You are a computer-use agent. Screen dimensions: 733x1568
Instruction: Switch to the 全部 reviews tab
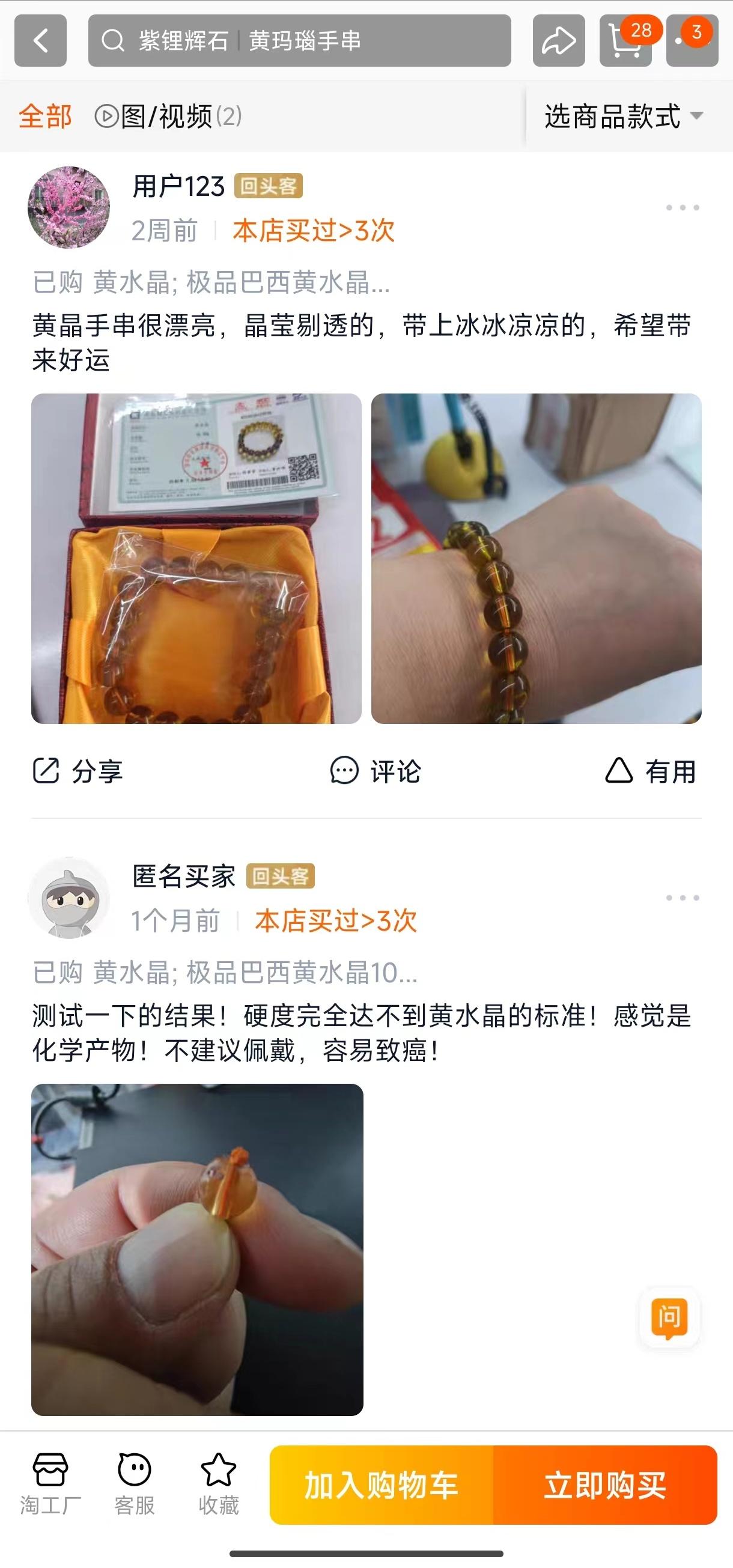click(45, 117)
